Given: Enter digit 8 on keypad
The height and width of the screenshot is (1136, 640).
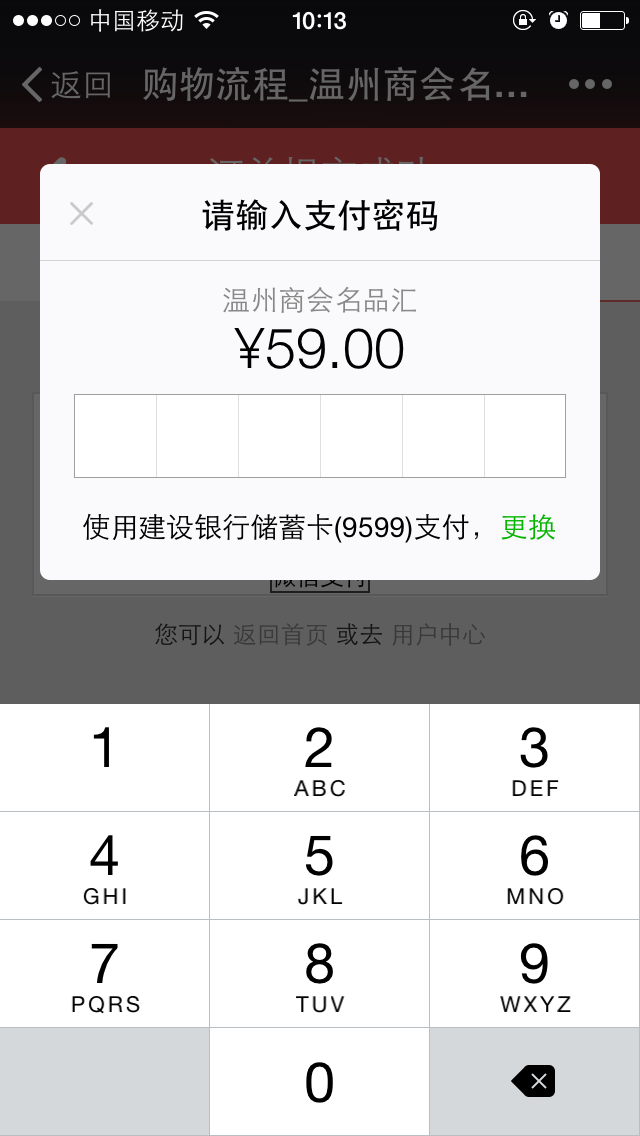Looking at the screenshot, I should pos(319,973).
